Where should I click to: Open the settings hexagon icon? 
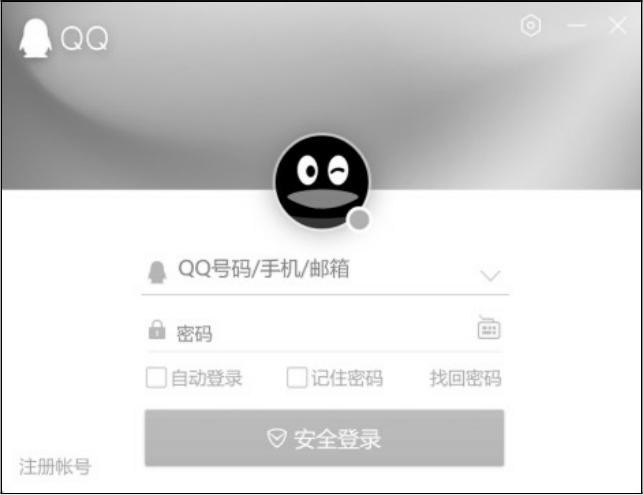531,27
